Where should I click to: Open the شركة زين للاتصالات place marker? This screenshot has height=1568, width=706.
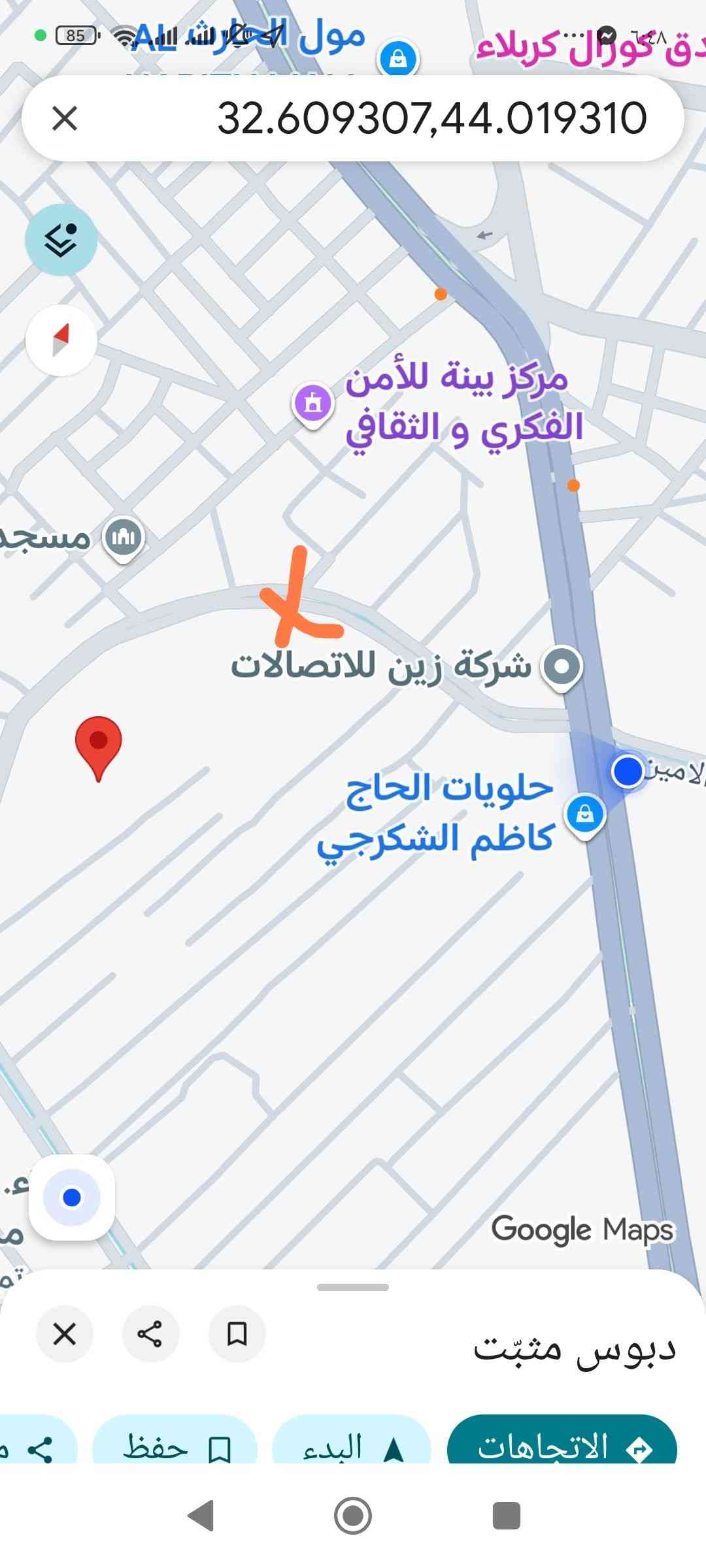coord(562,666)
